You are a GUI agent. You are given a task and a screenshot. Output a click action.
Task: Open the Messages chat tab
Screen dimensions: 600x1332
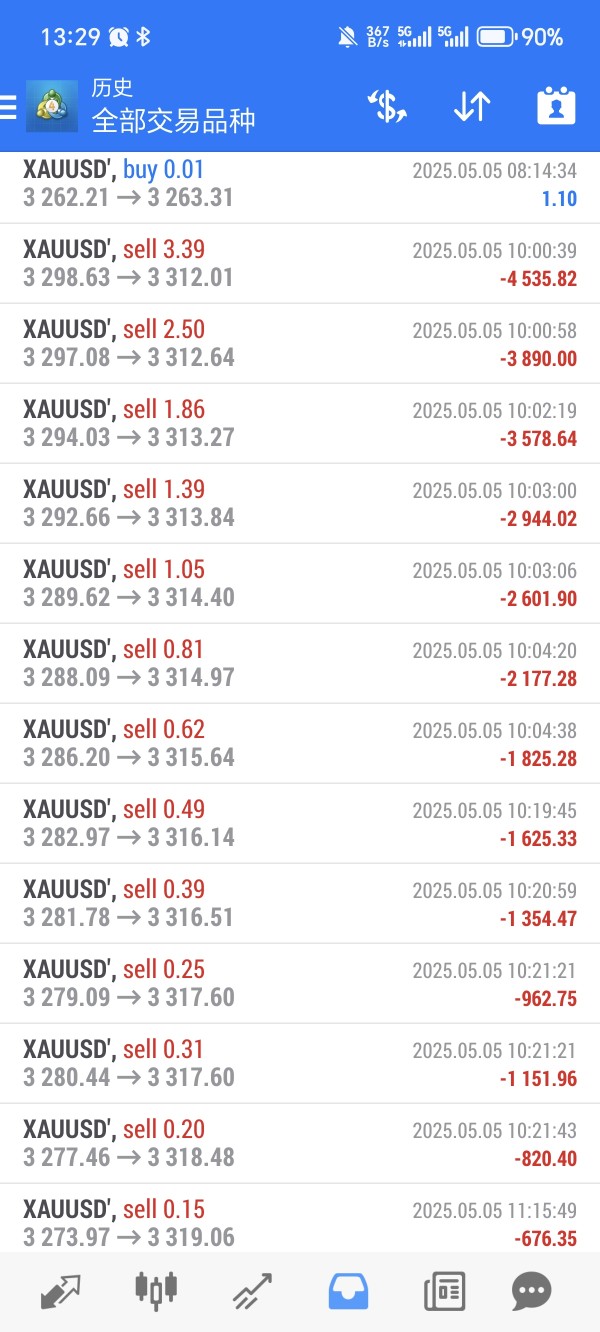[x=531, y=1291]
